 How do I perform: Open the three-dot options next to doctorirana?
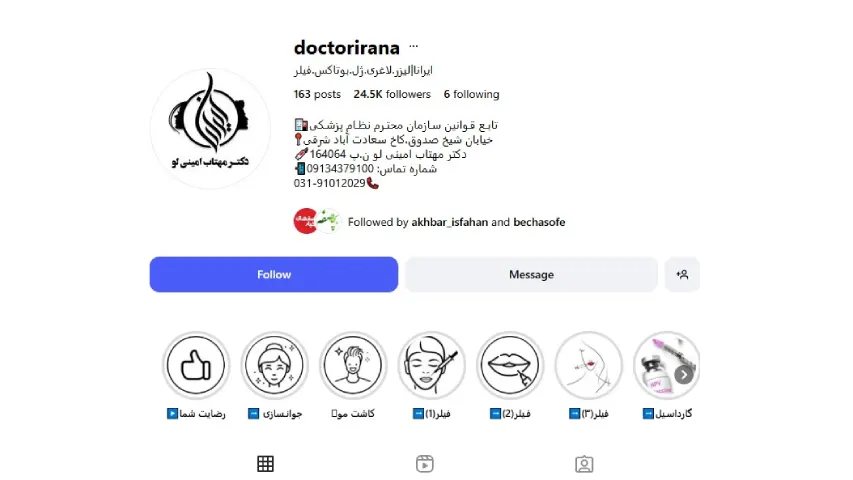pyautogui.click(x=414, y=48)
